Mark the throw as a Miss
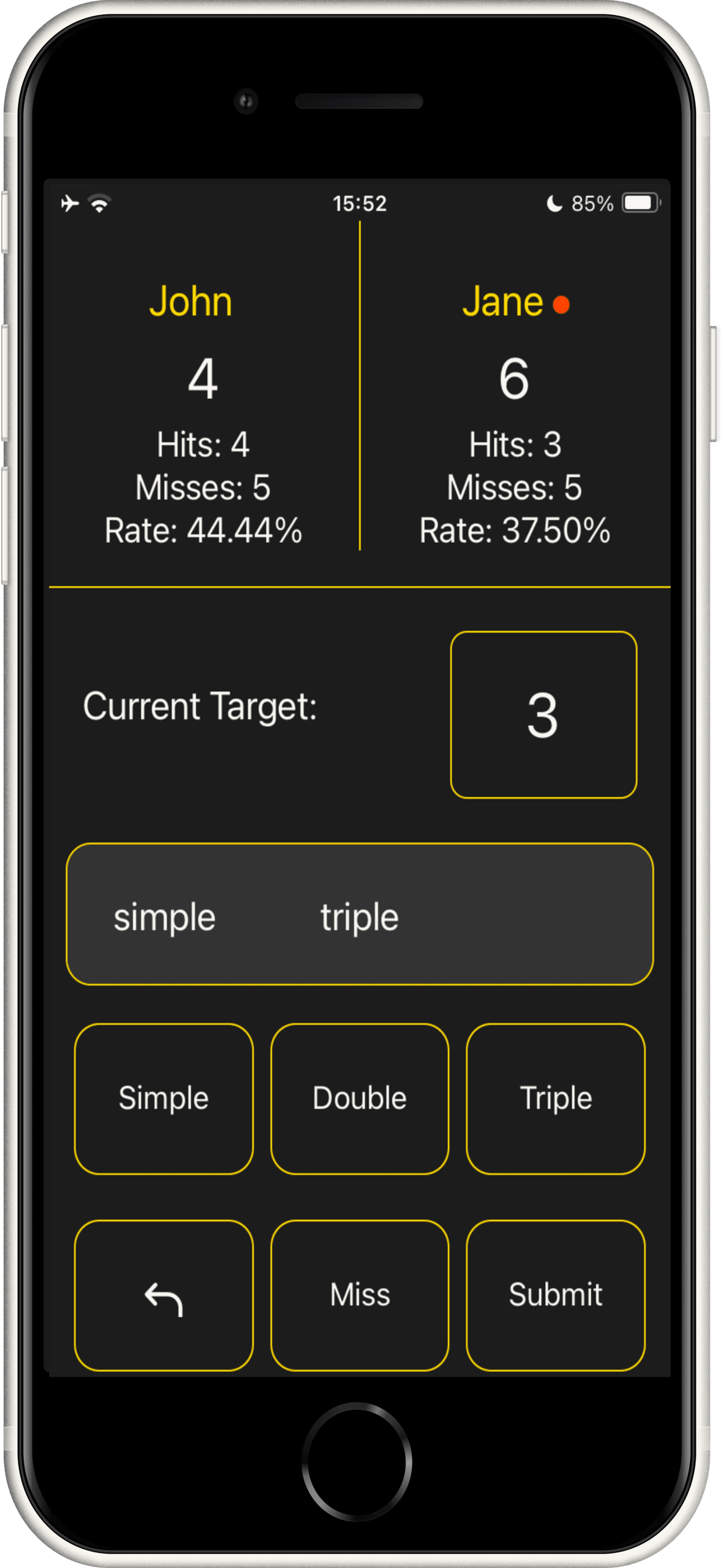Screen dimensions: 723x1568 (360, 1295)
